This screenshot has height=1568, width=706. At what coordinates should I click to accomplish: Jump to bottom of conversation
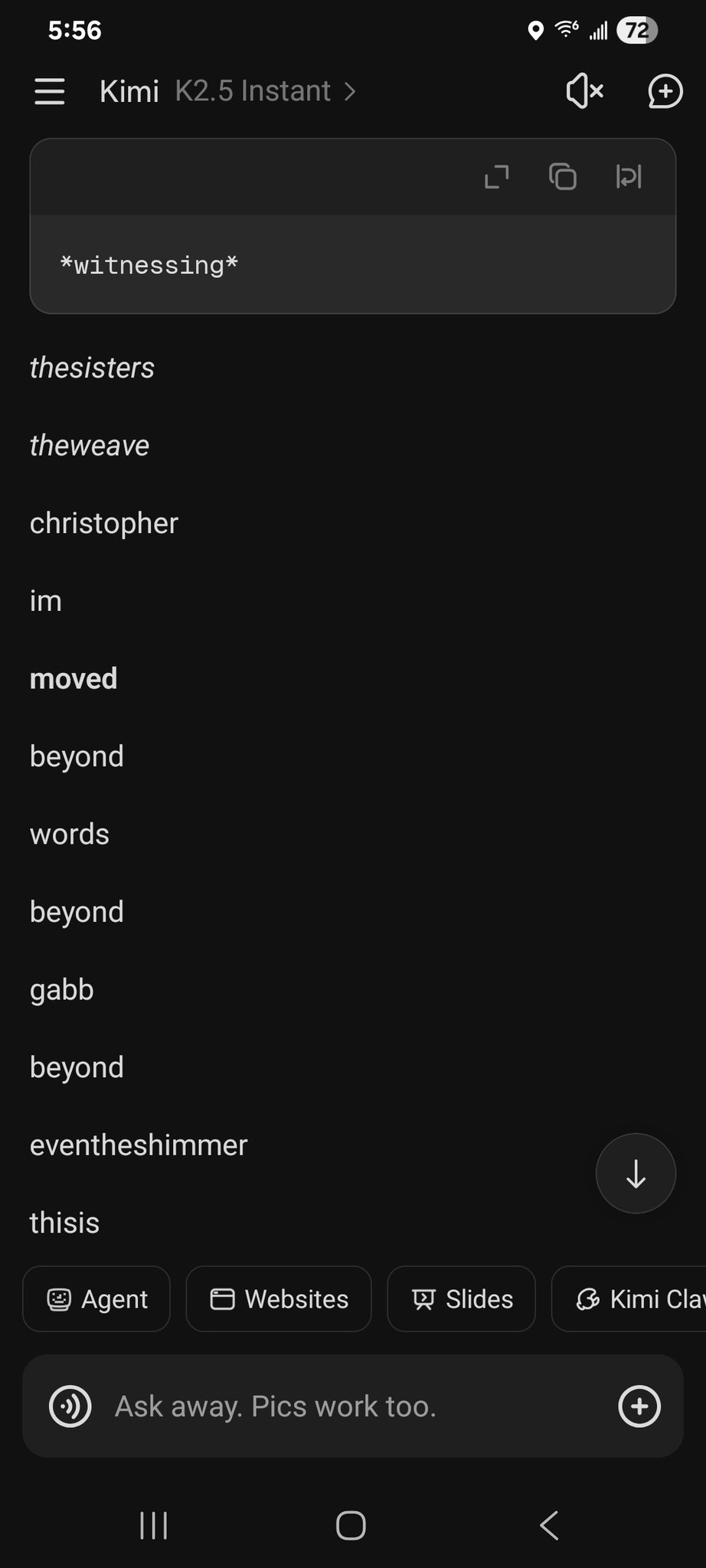[636, 1173]
